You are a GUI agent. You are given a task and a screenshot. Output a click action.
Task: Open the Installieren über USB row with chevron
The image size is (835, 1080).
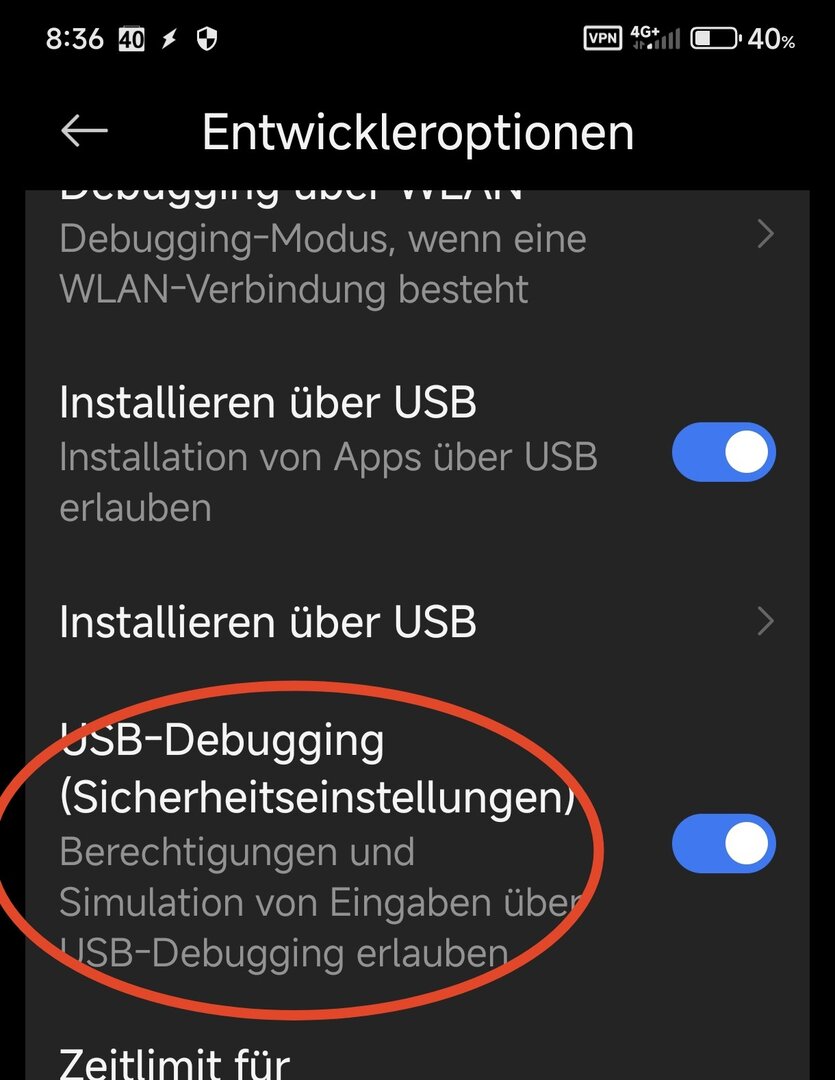(400, 622)
